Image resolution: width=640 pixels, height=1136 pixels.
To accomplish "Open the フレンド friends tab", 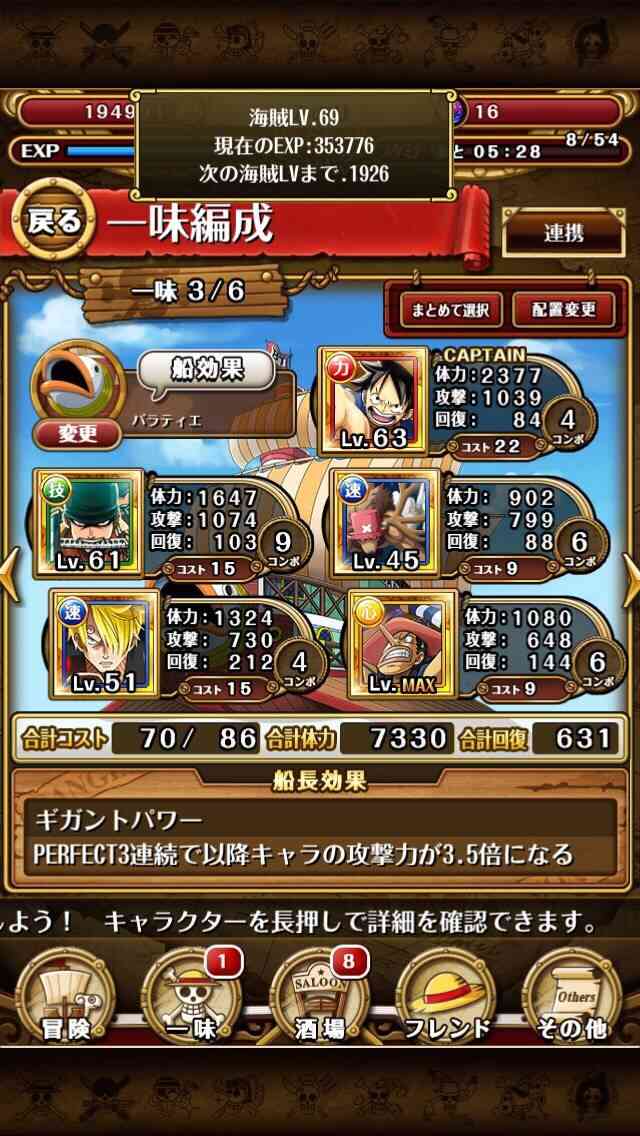I will (445, 994).
